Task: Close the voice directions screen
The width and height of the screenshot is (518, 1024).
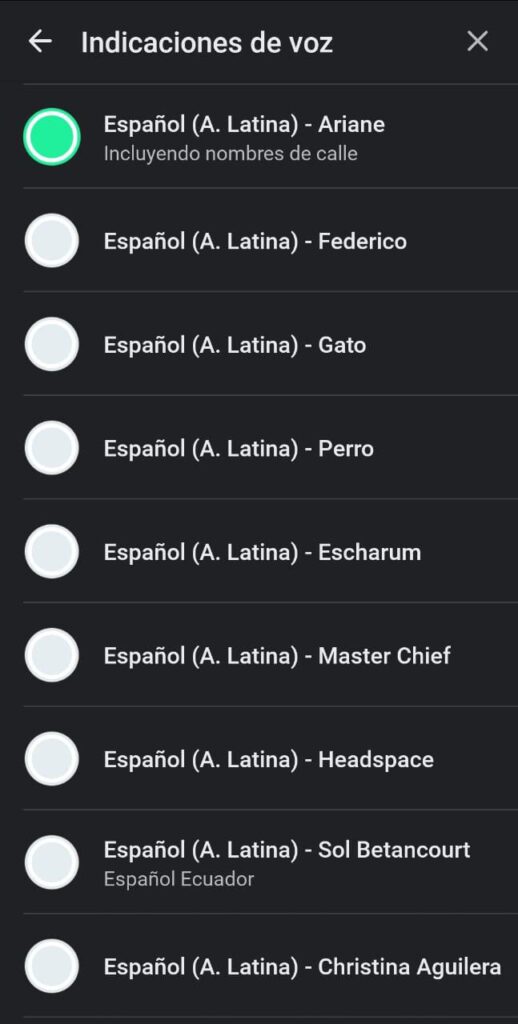Action: point(478,42)
